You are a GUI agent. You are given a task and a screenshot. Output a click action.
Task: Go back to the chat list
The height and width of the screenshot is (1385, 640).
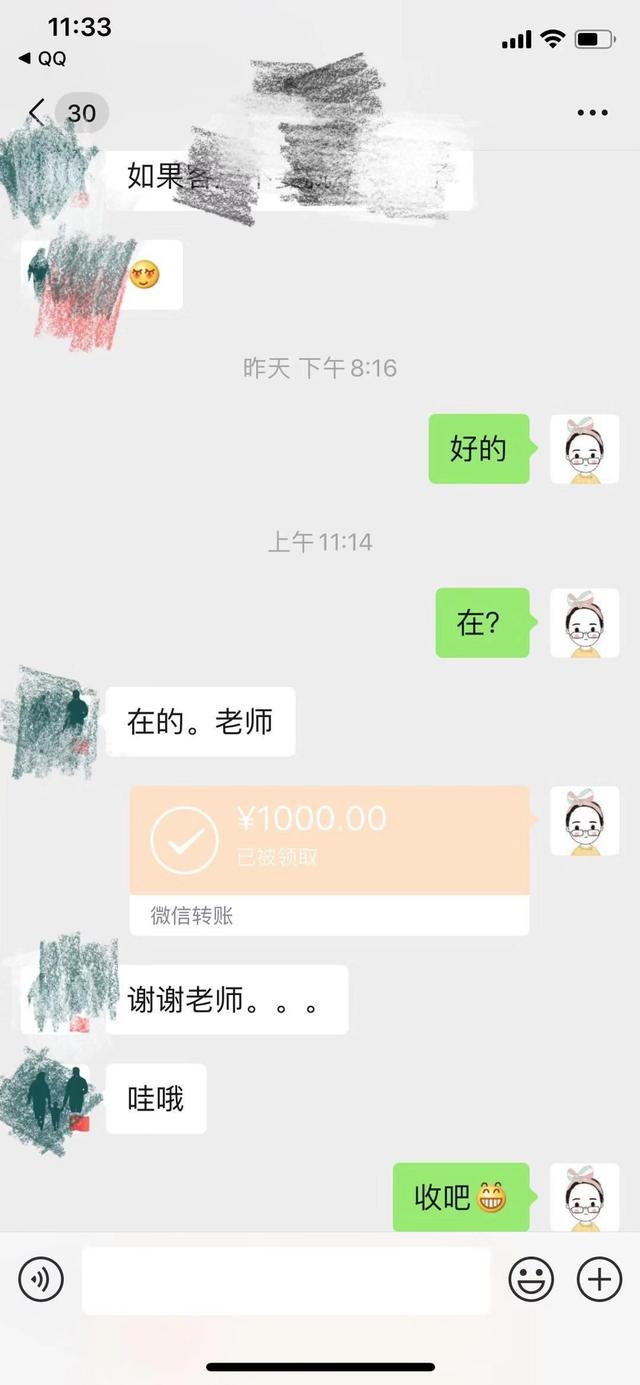37,112
